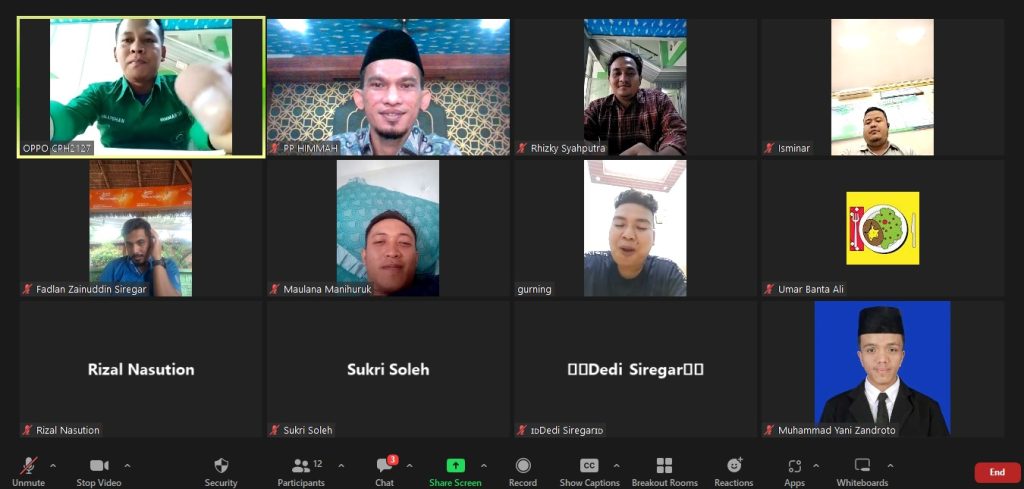
Task: Start Share Screen
Action: click(455, 470)
